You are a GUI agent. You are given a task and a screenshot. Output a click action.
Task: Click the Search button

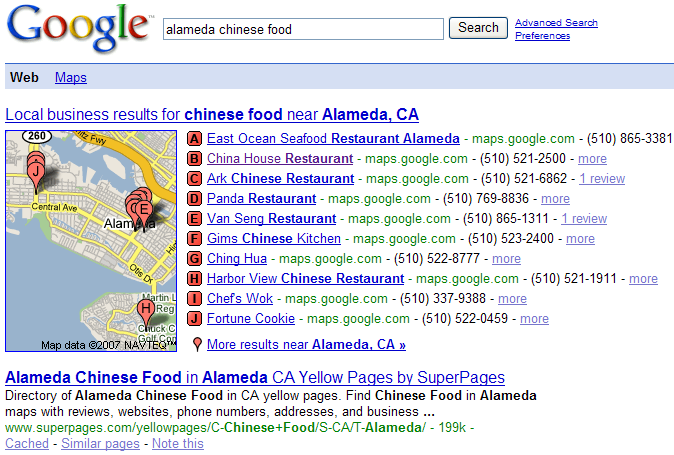478,28
